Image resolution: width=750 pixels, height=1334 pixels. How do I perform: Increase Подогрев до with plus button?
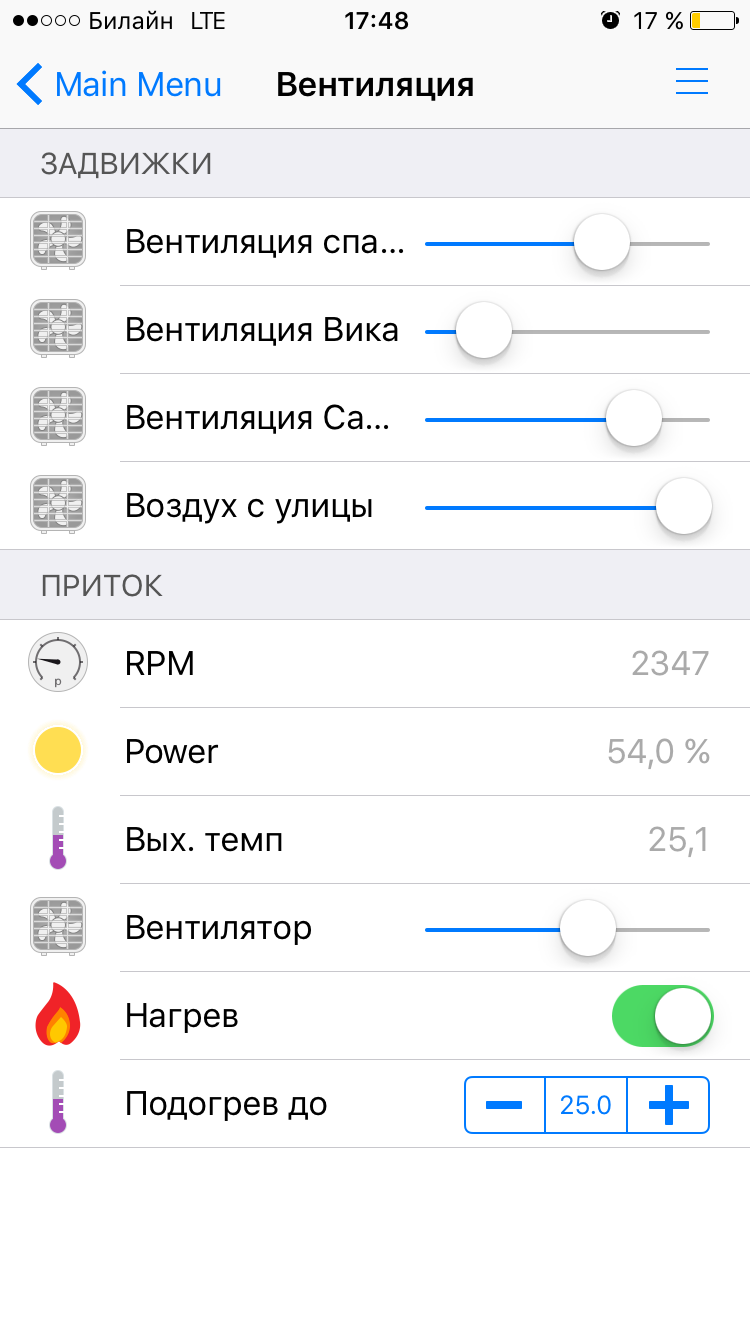coord(669,1105)
